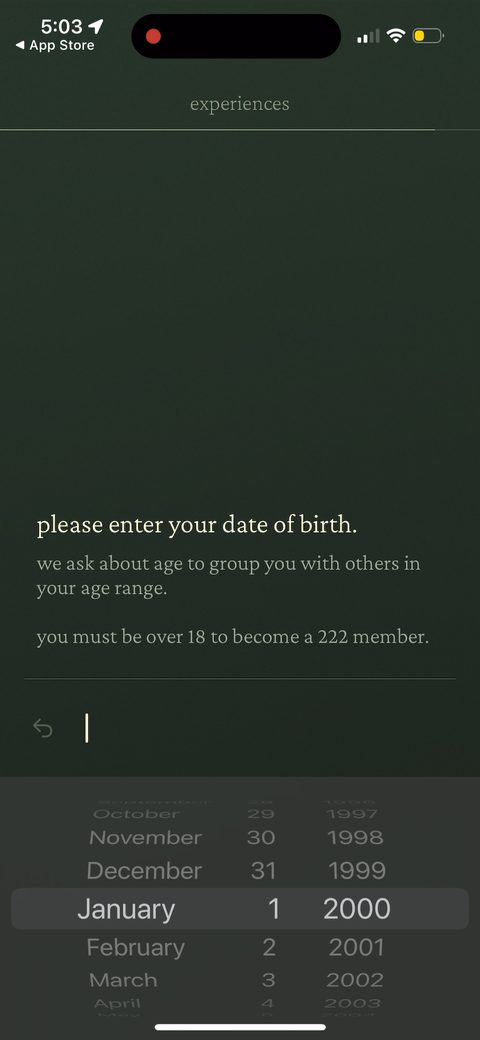Image resolution: width=480 pixels, height=1040 pixels.
Task: Select March in the month picker
Action: [x=123, y=980]
